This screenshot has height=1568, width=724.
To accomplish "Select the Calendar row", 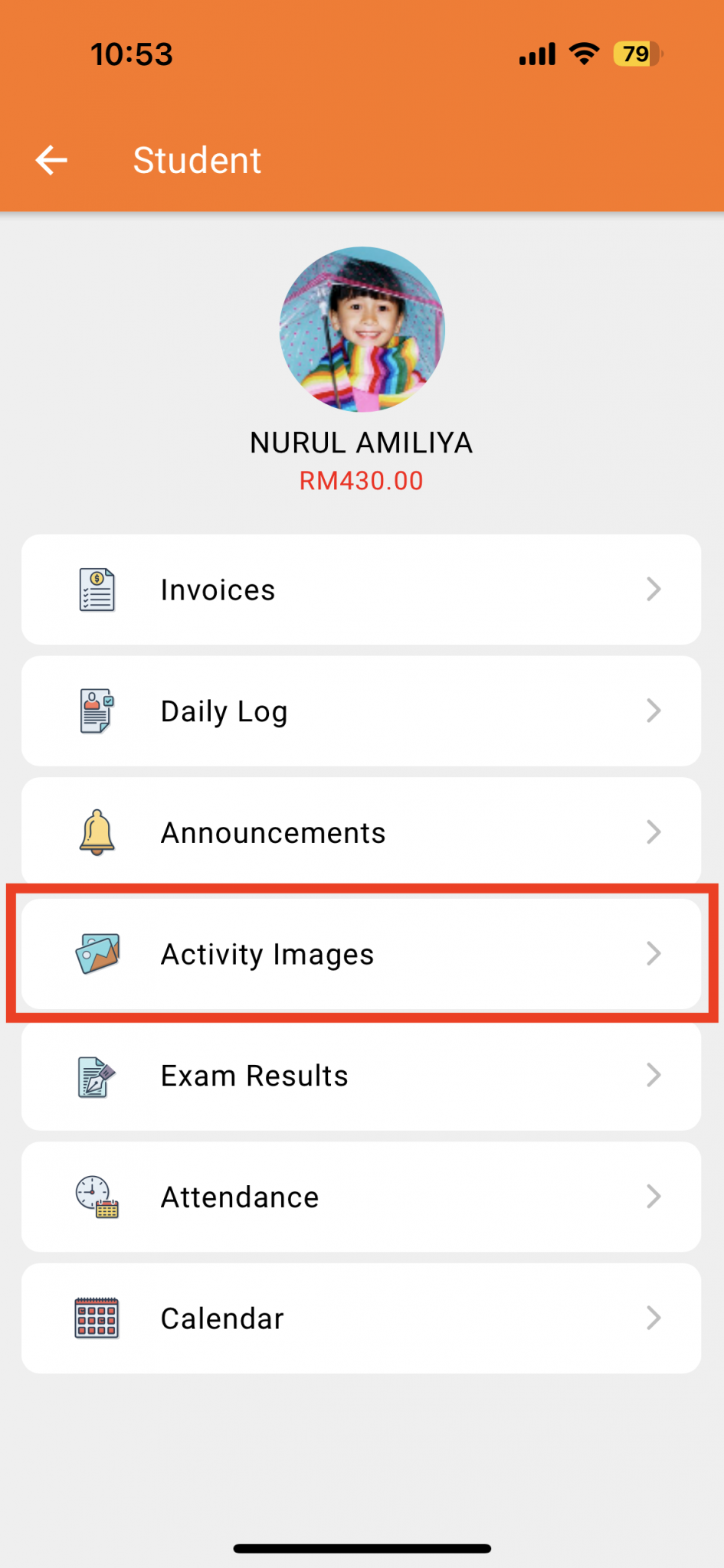I will coord(361,1318).
